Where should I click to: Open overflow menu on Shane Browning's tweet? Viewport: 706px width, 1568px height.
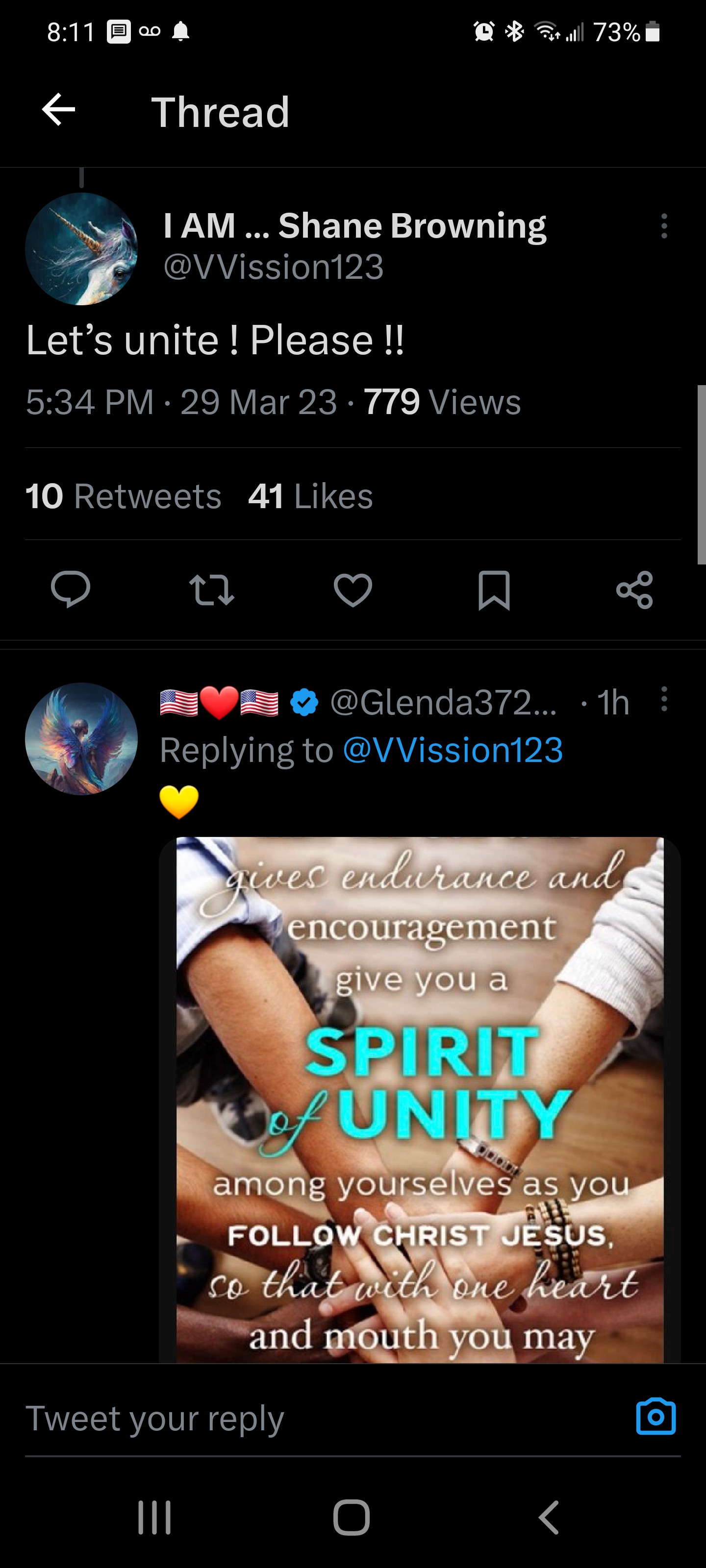click(664, 226)
